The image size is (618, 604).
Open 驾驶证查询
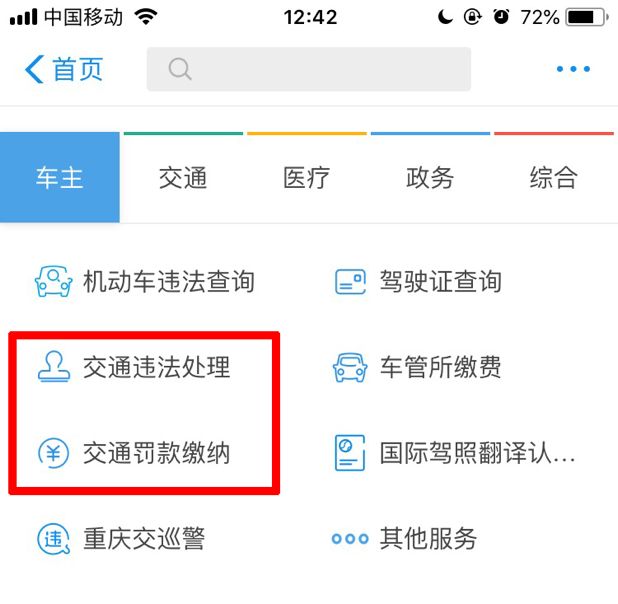(x=418, y=282)
